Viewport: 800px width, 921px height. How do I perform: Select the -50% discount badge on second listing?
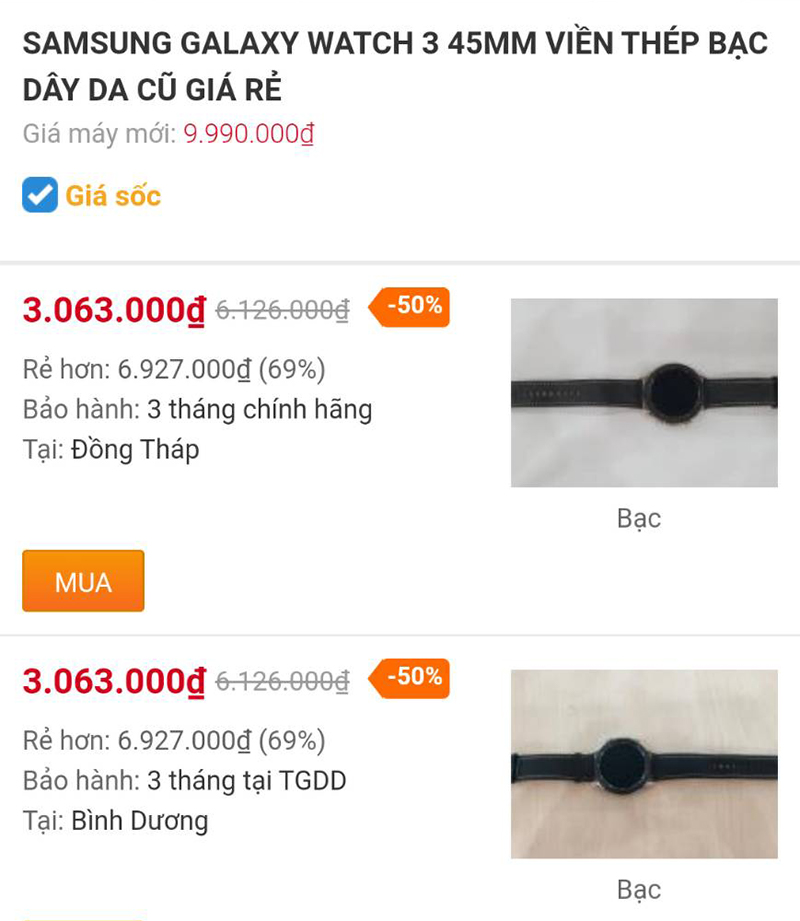411,678
